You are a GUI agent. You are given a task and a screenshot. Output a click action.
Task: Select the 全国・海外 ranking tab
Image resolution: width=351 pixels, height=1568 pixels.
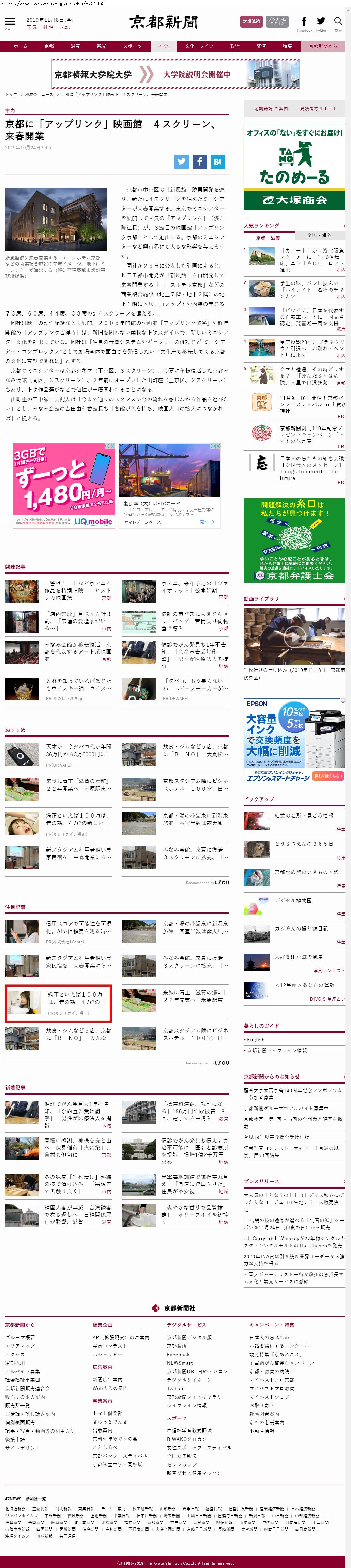pos(319,235)
